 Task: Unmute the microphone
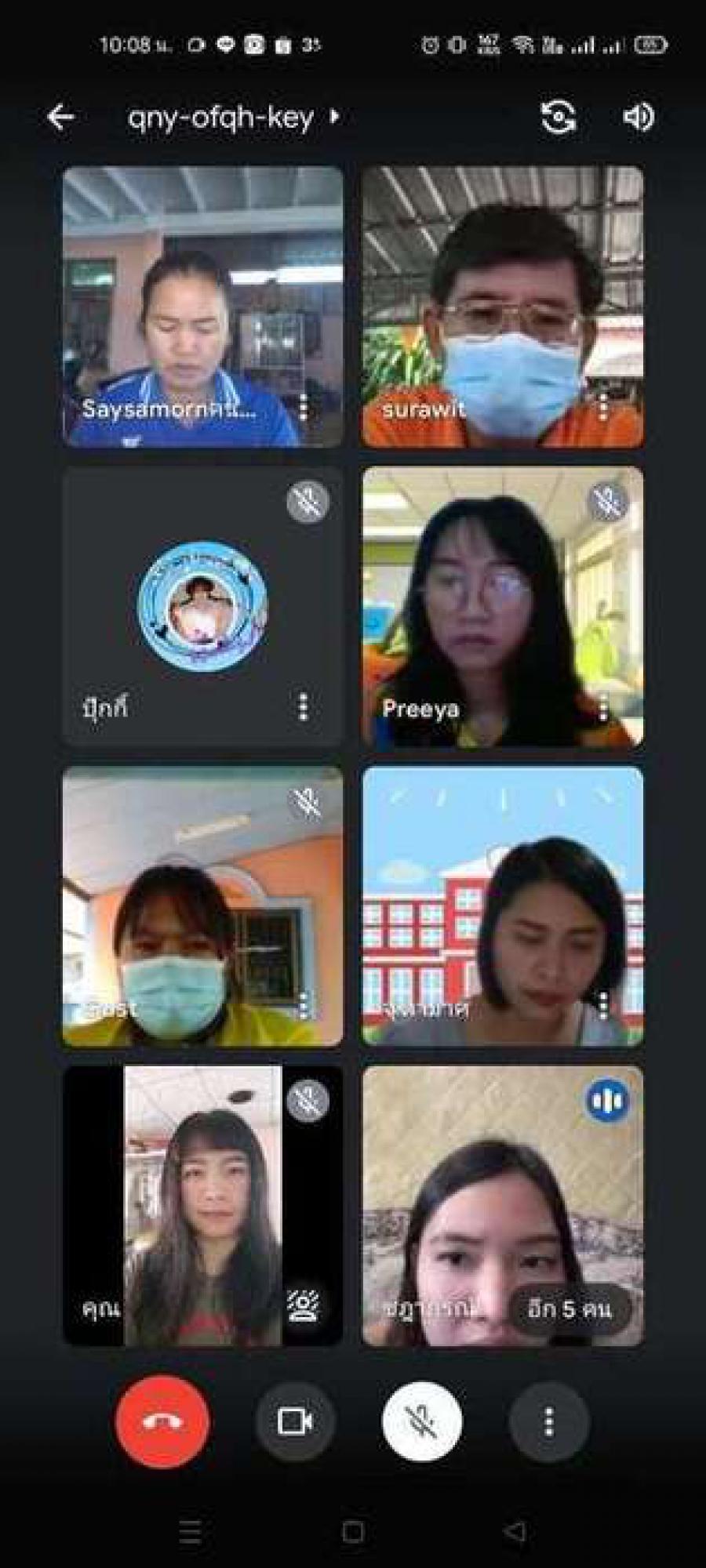(422, 1421)
